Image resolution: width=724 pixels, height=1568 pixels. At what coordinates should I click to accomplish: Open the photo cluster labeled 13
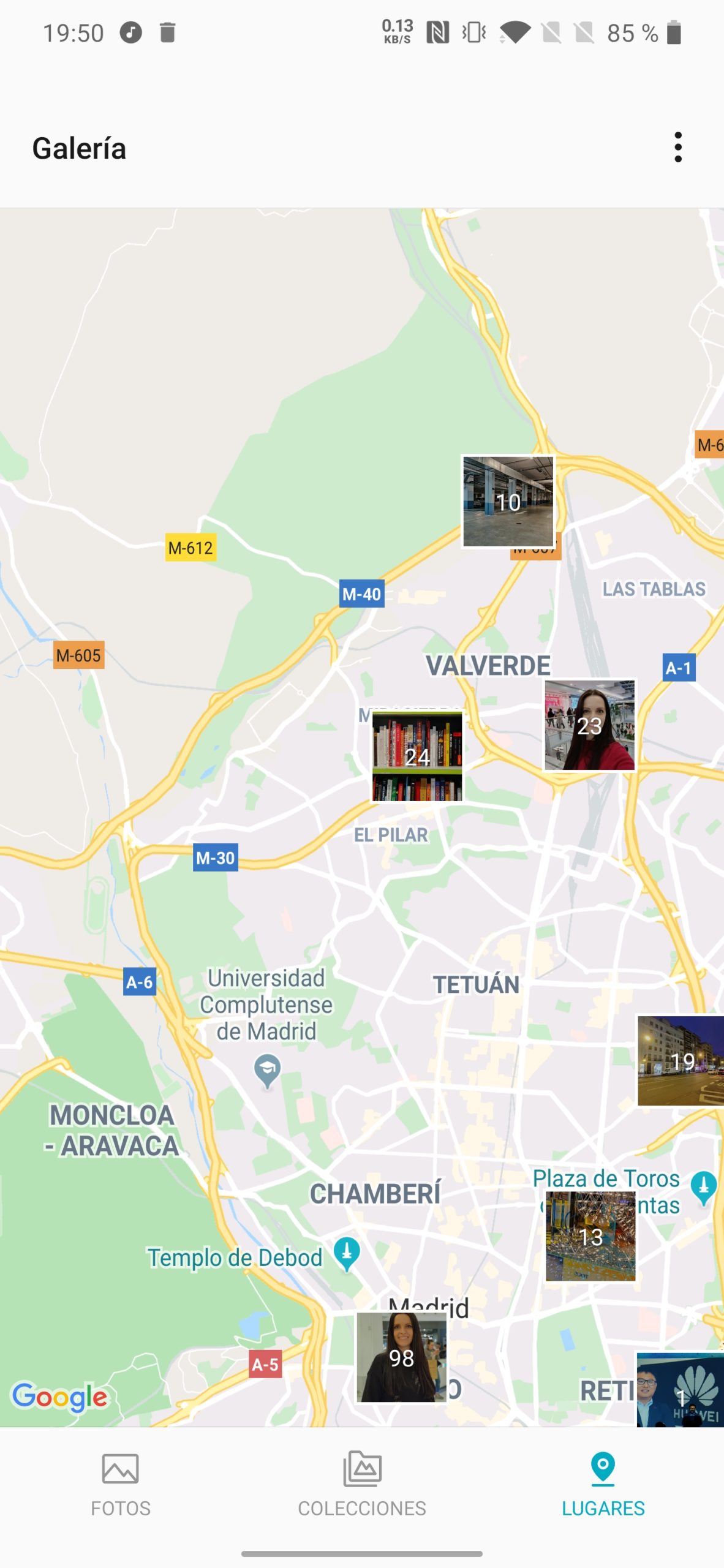click(x=590, y=1237)
